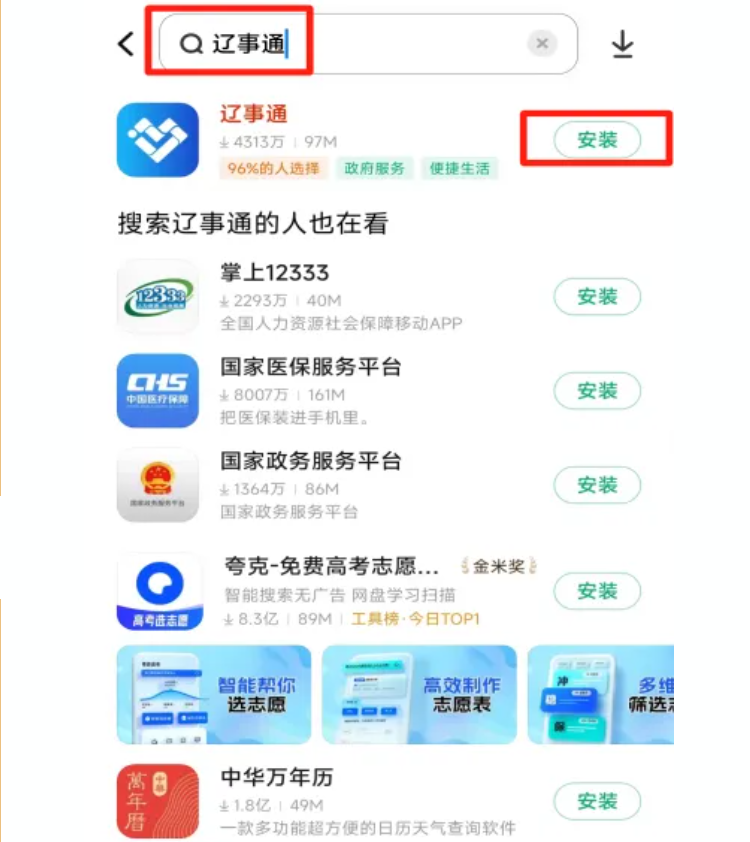Install 中华万年历
The height and width of the screenshot is (842, 750).
597,801
